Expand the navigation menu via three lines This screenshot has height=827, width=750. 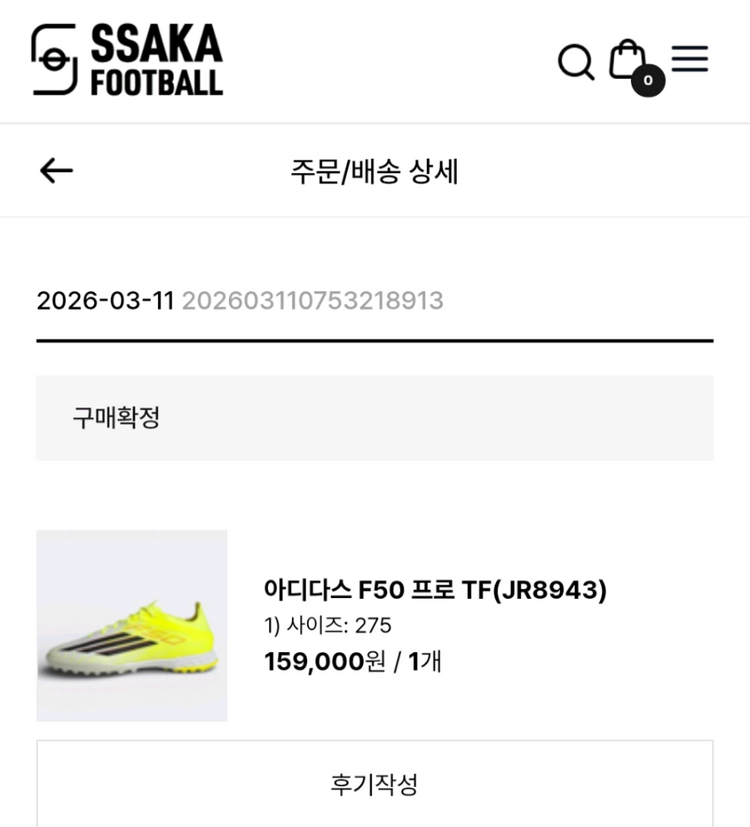[x=689, y=60]
